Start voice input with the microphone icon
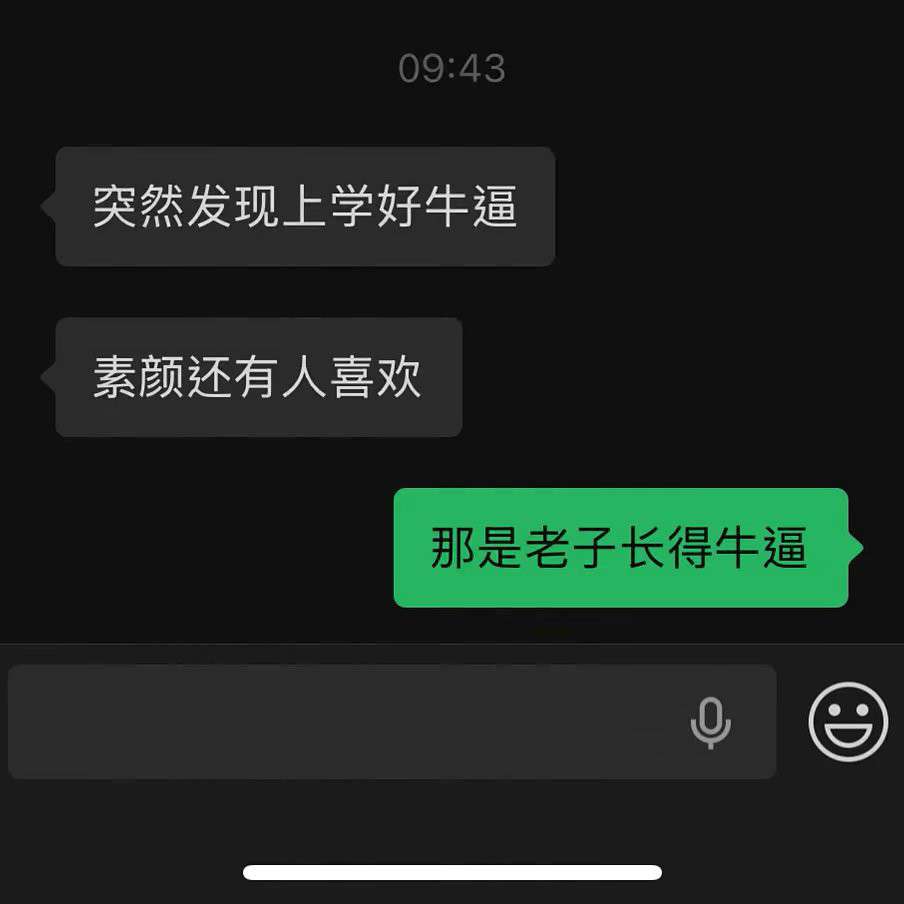 click(x=711, y=723)
